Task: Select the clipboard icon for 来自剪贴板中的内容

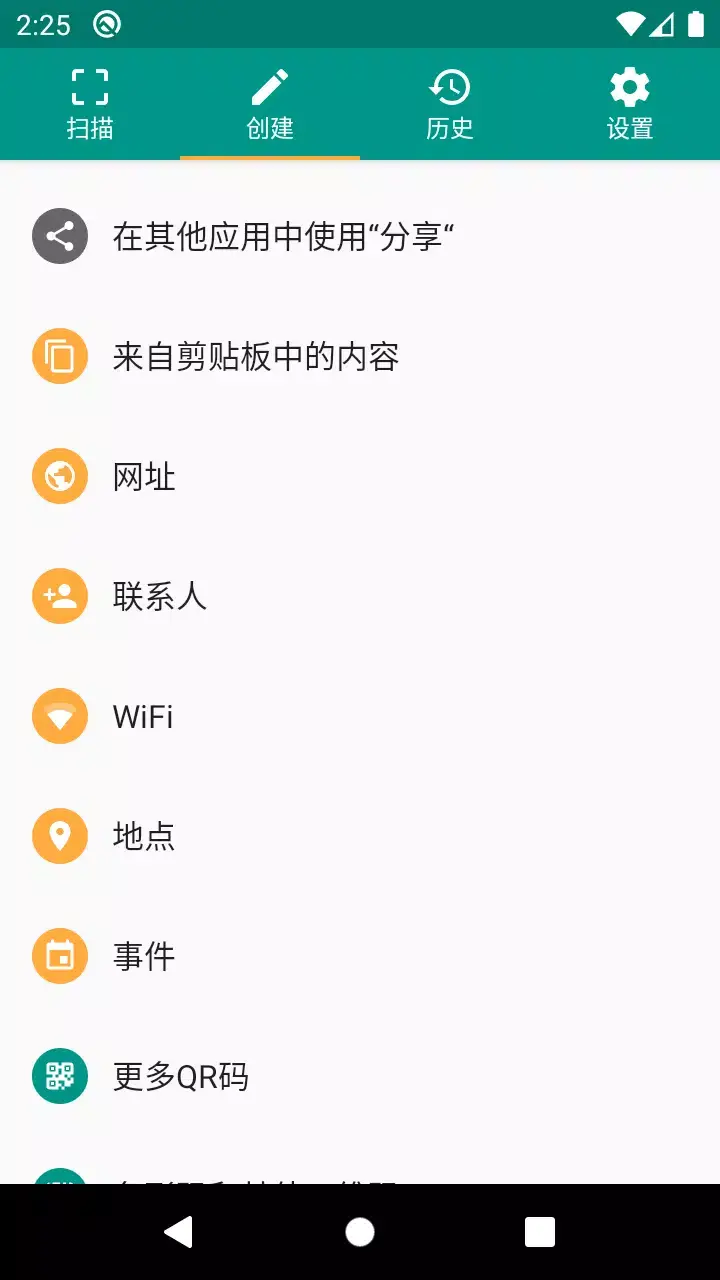Action: [x=60, y=356]
